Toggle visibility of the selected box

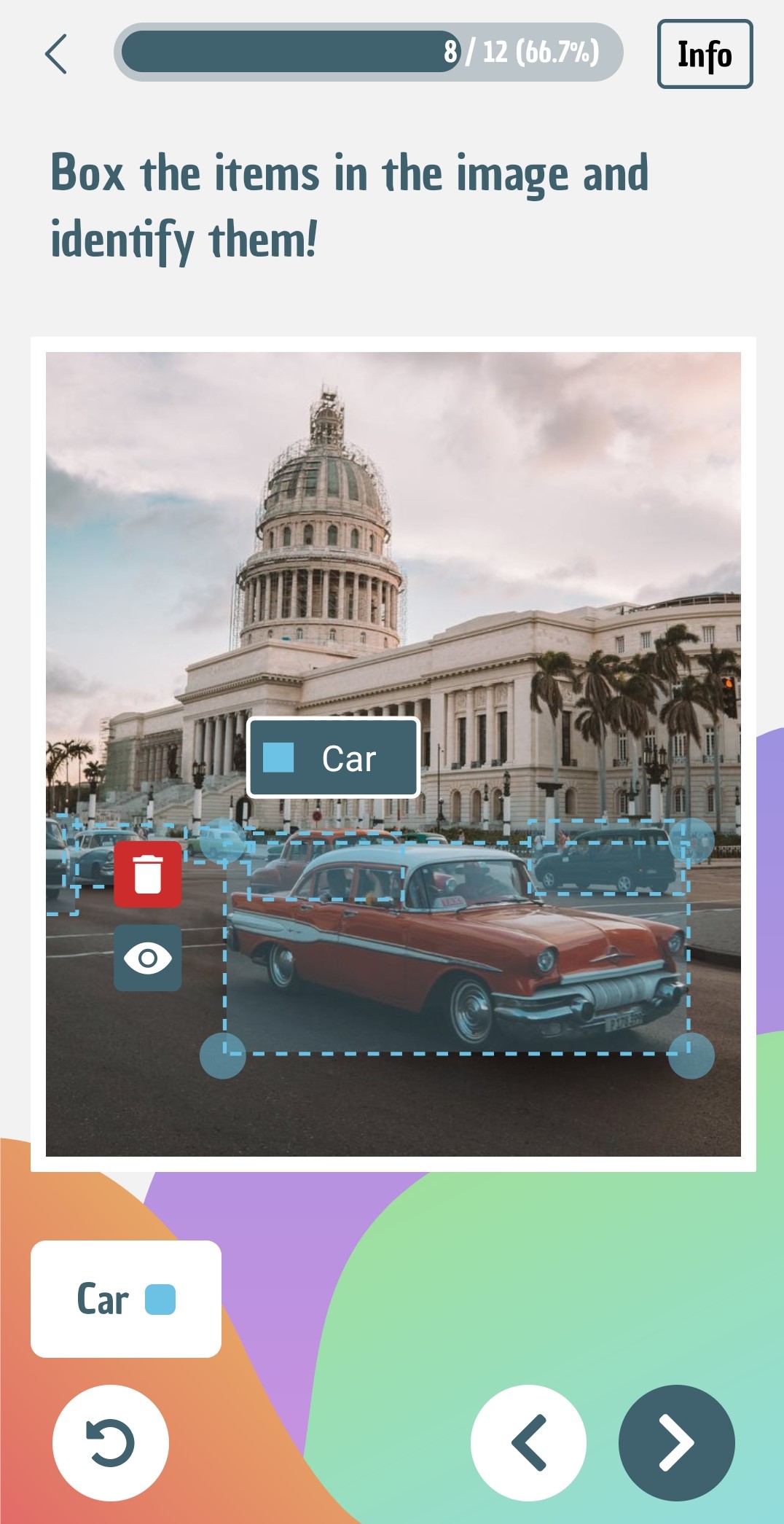pyautogui.click(x=148, y=958)
